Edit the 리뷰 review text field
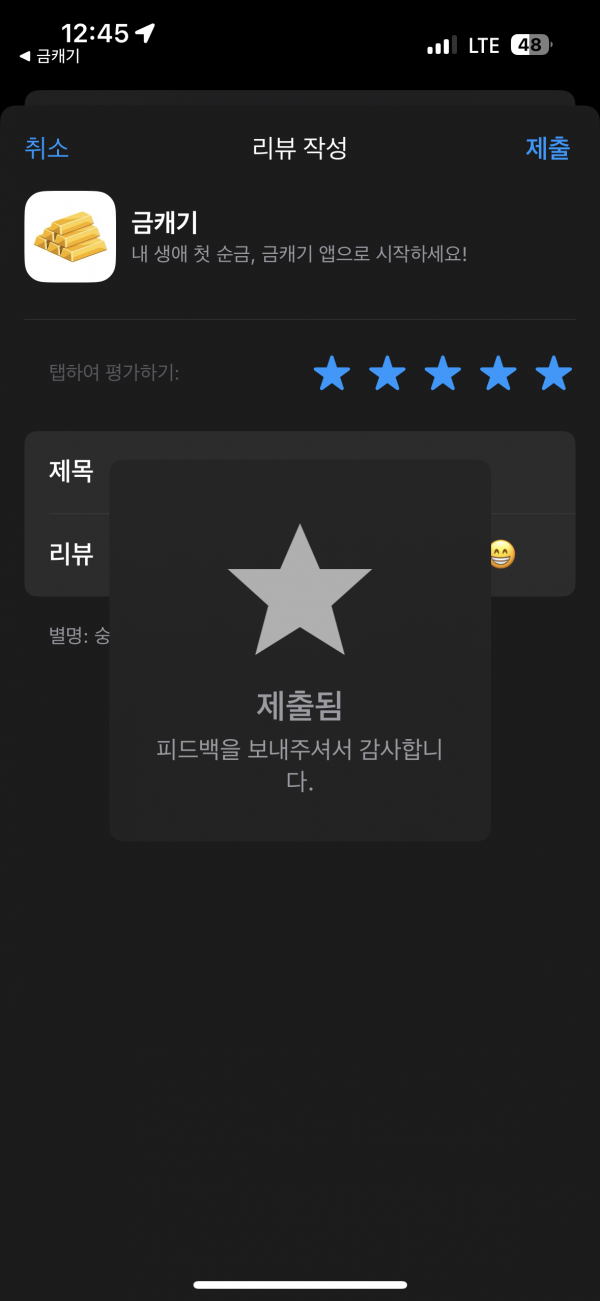Image resolution: width=600 pixels, height=1301 pixels. point(300,555)
